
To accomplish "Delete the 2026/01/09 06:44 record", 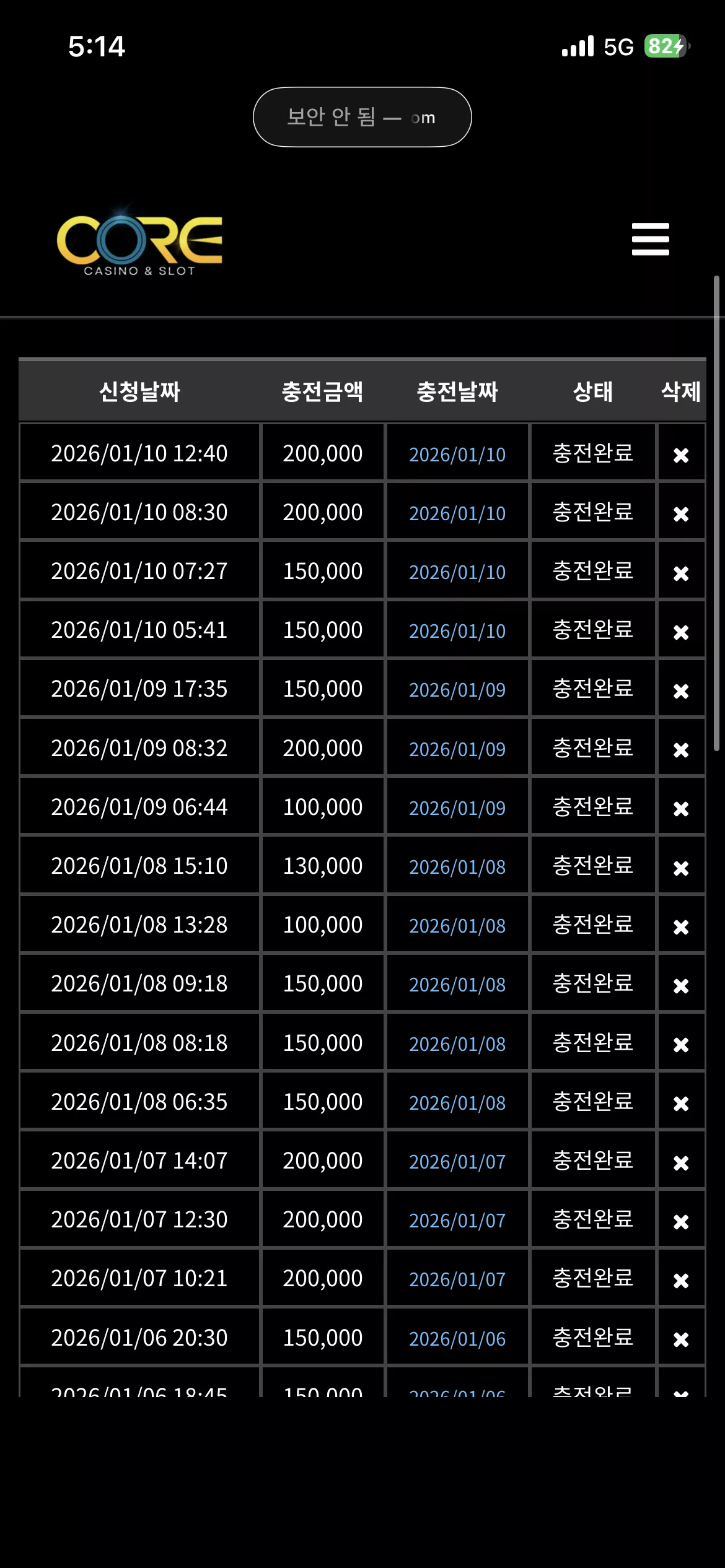I will [681, 809].
